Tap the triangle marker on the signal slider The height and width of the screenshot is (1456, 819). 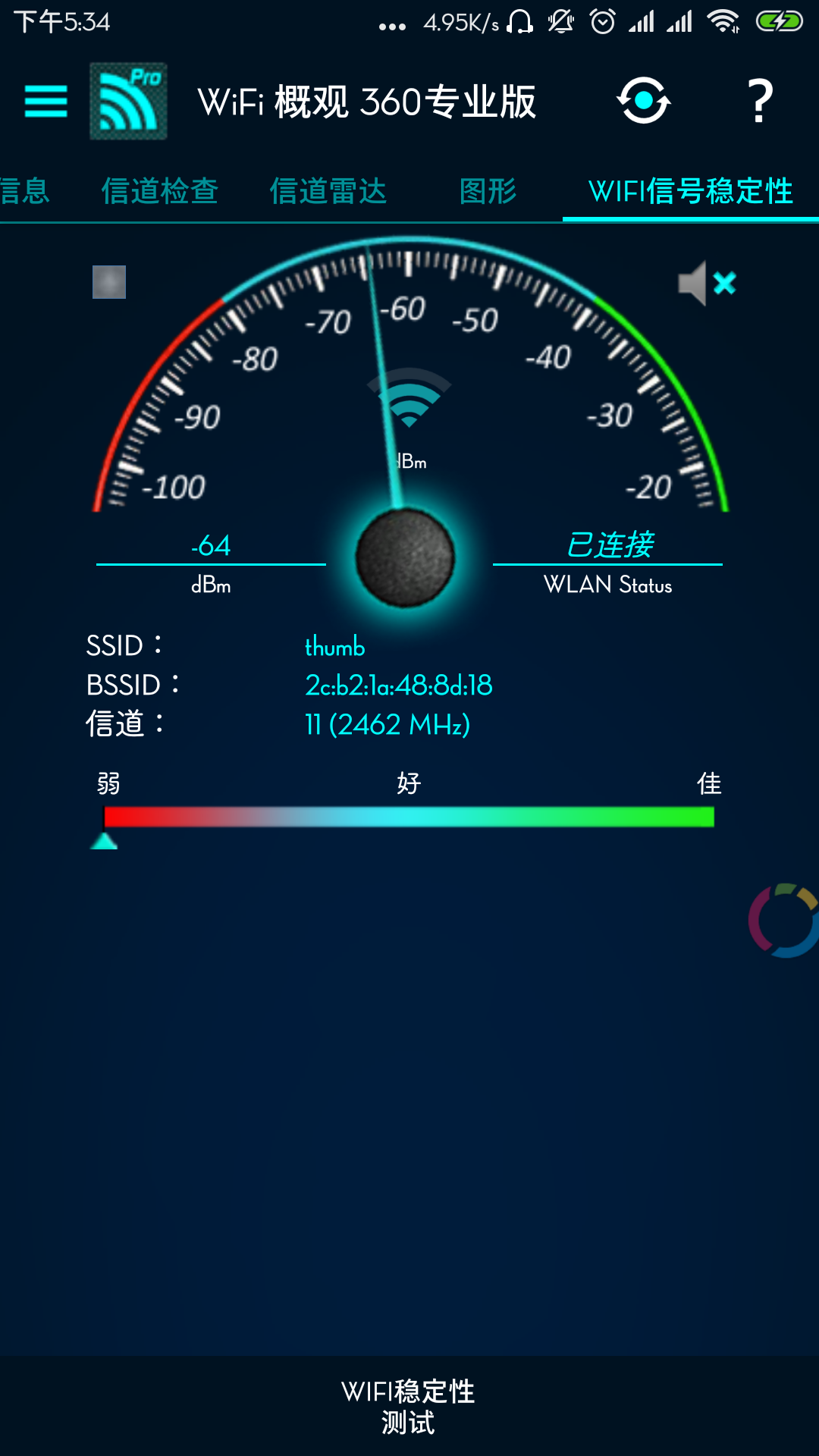pyautogui.click(x=106, y=842)
